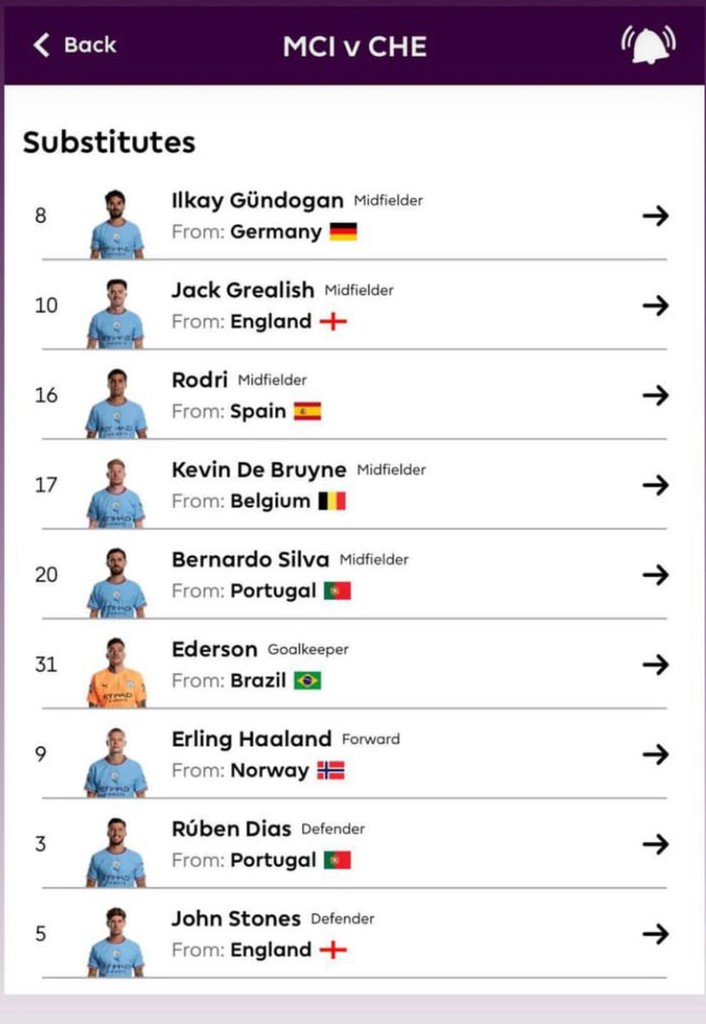Open the match notifications bell
This screenshot has height=1024, width=706.
(648, 45)
